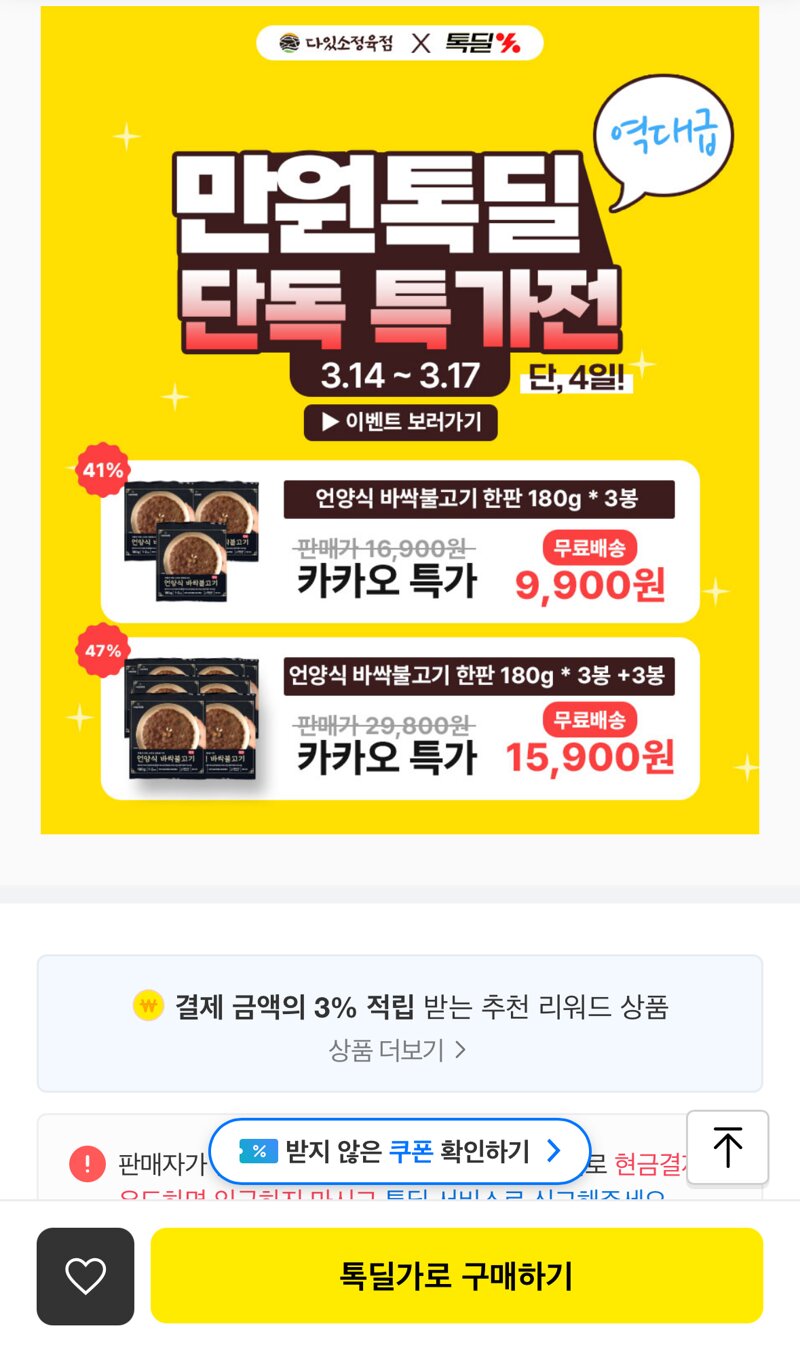Image resolution: width=800 pixels, height=1360 pixels.
Task: Jump back to top with arrow button
Action: point(728,1147)
